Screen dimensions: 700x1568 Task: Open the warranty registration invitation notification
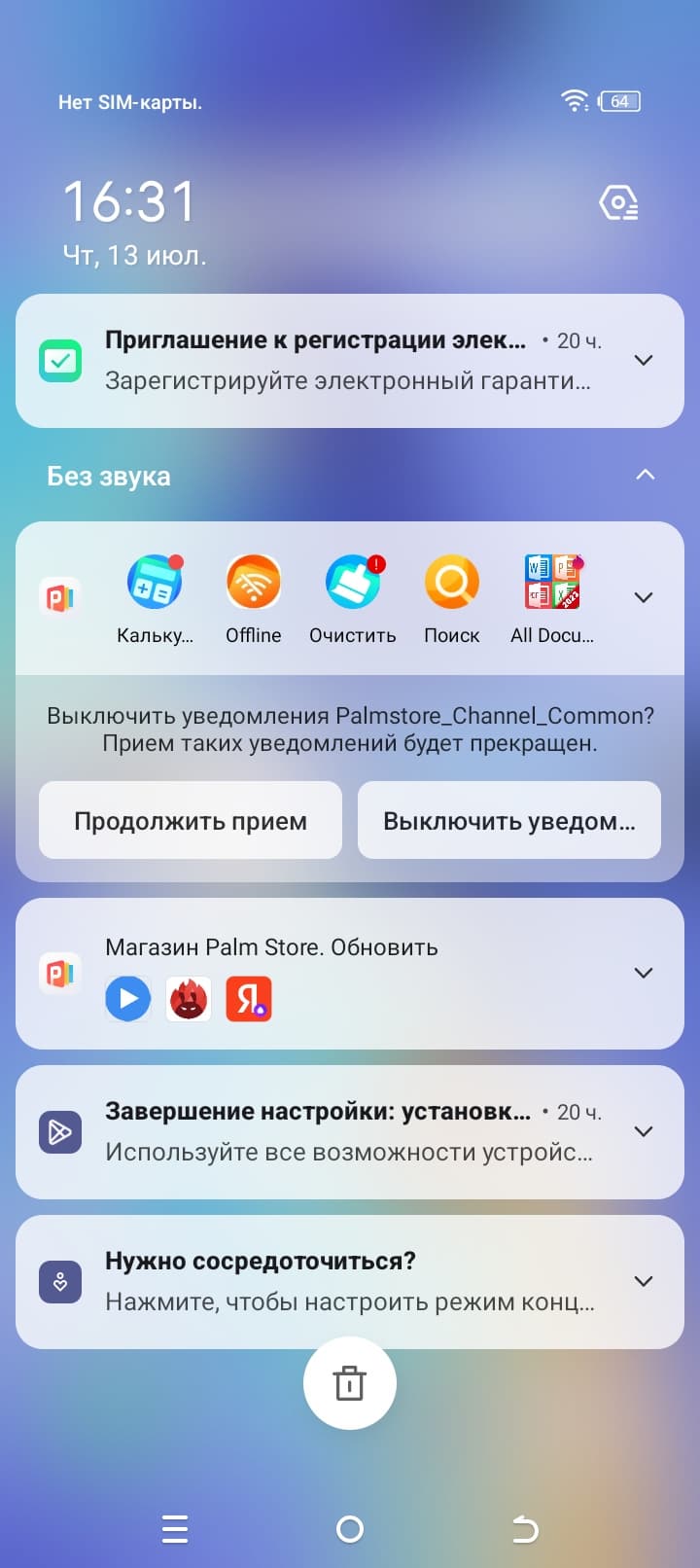(x=331, y=361)
